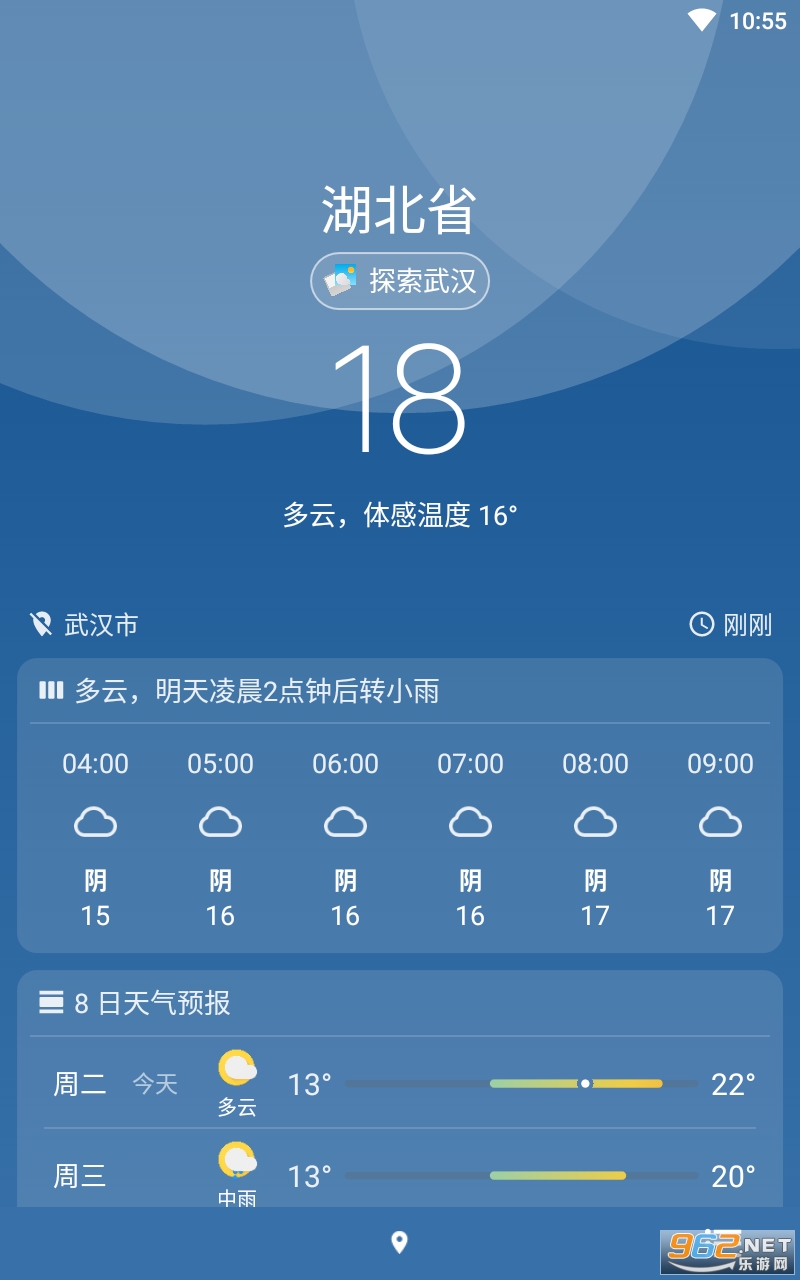800x1280 pixels.
Task: Tap the 探索武汉 explore chip
Action: tap(400, 281)
